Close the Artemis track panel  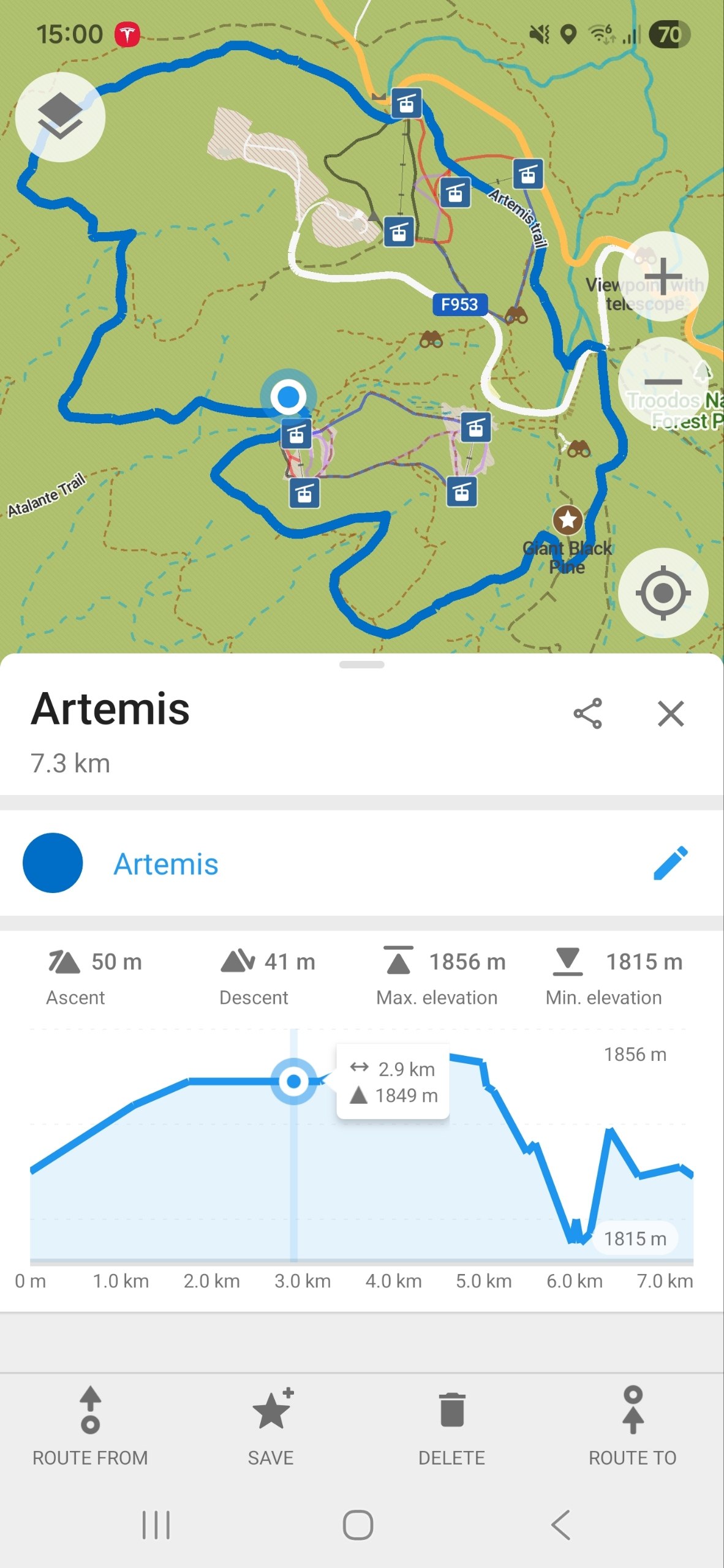tap(671, 714)
